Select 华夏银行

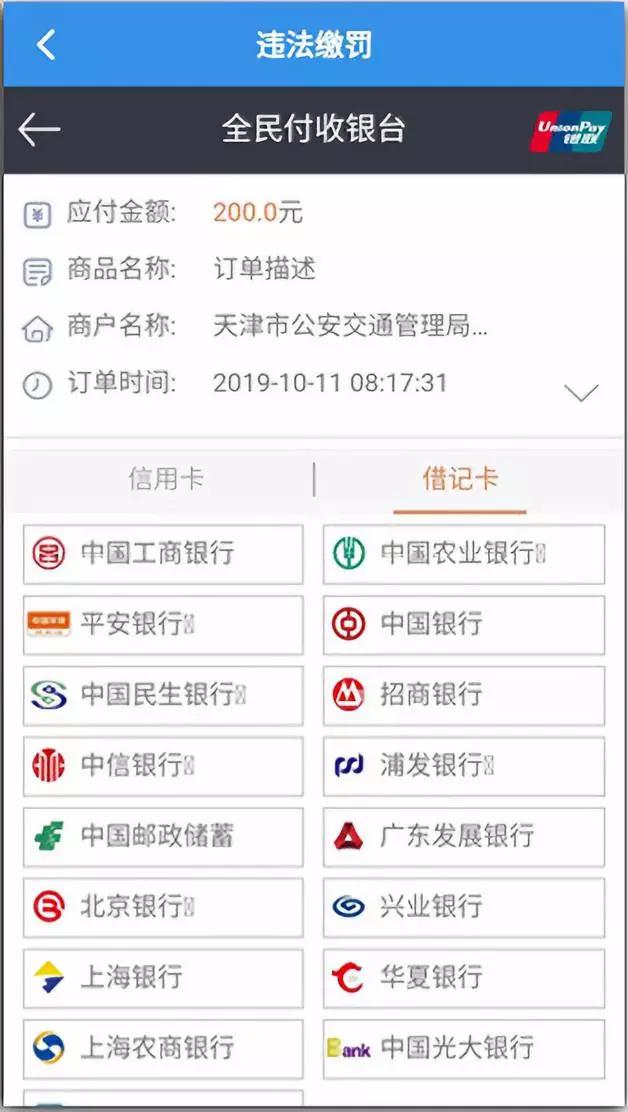(463, 978)
